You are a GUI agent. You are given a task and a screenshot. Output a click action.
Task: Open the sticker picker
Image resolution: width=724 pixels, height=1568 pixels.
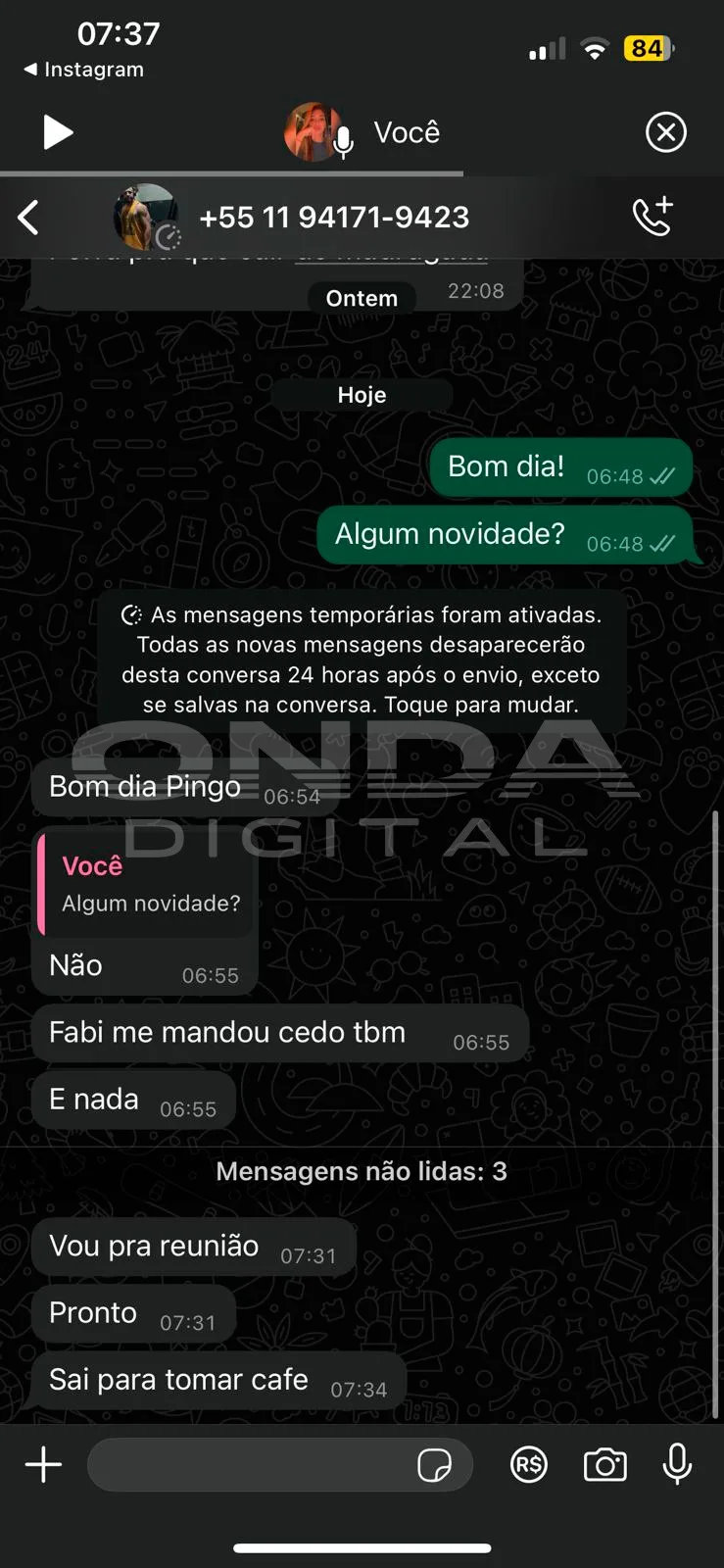point(434,1465)
